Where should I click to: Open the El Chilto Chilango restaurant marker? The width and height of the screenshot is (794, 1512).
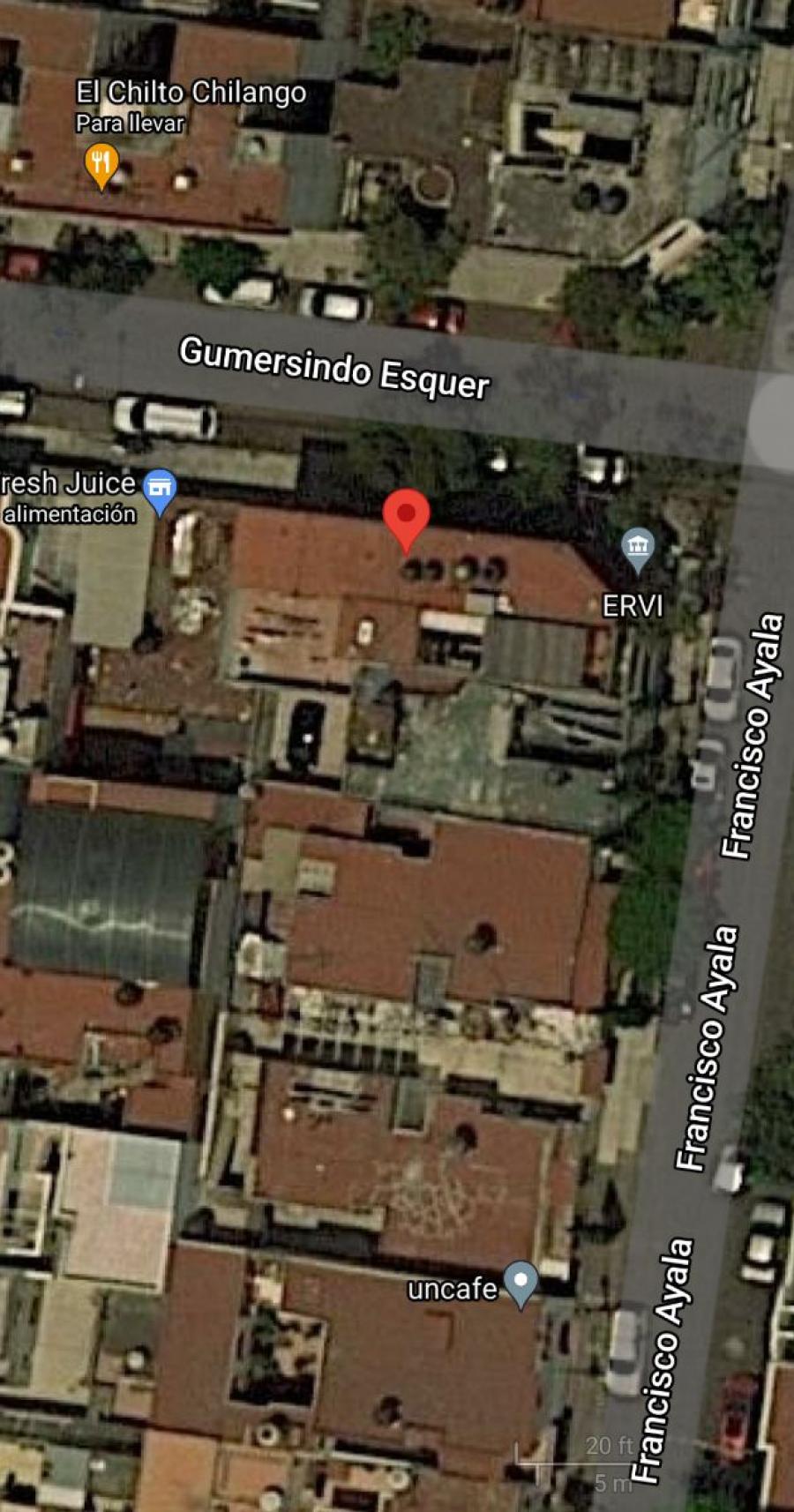(x=101, y=165)
